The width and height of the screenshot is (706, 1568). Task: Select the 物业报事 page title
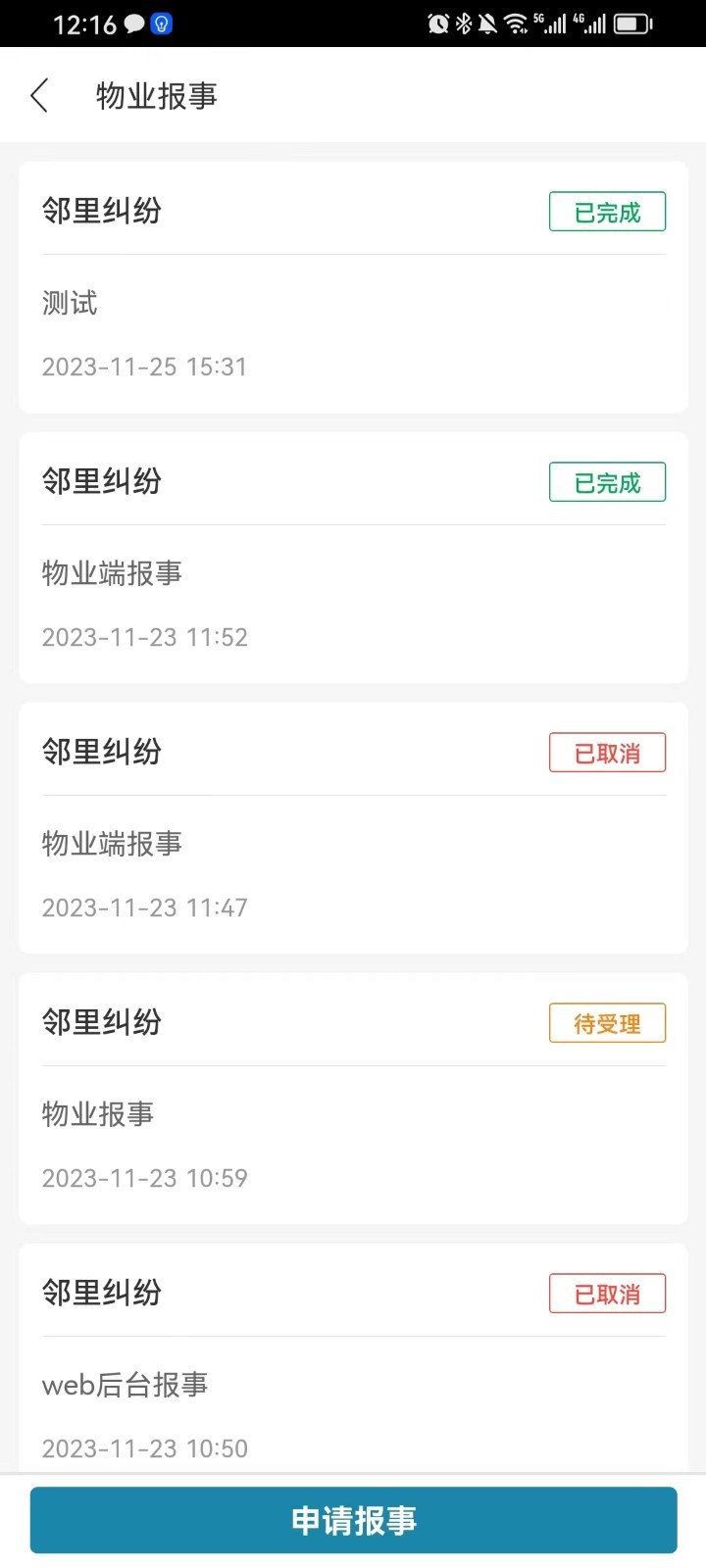point(157,95)
